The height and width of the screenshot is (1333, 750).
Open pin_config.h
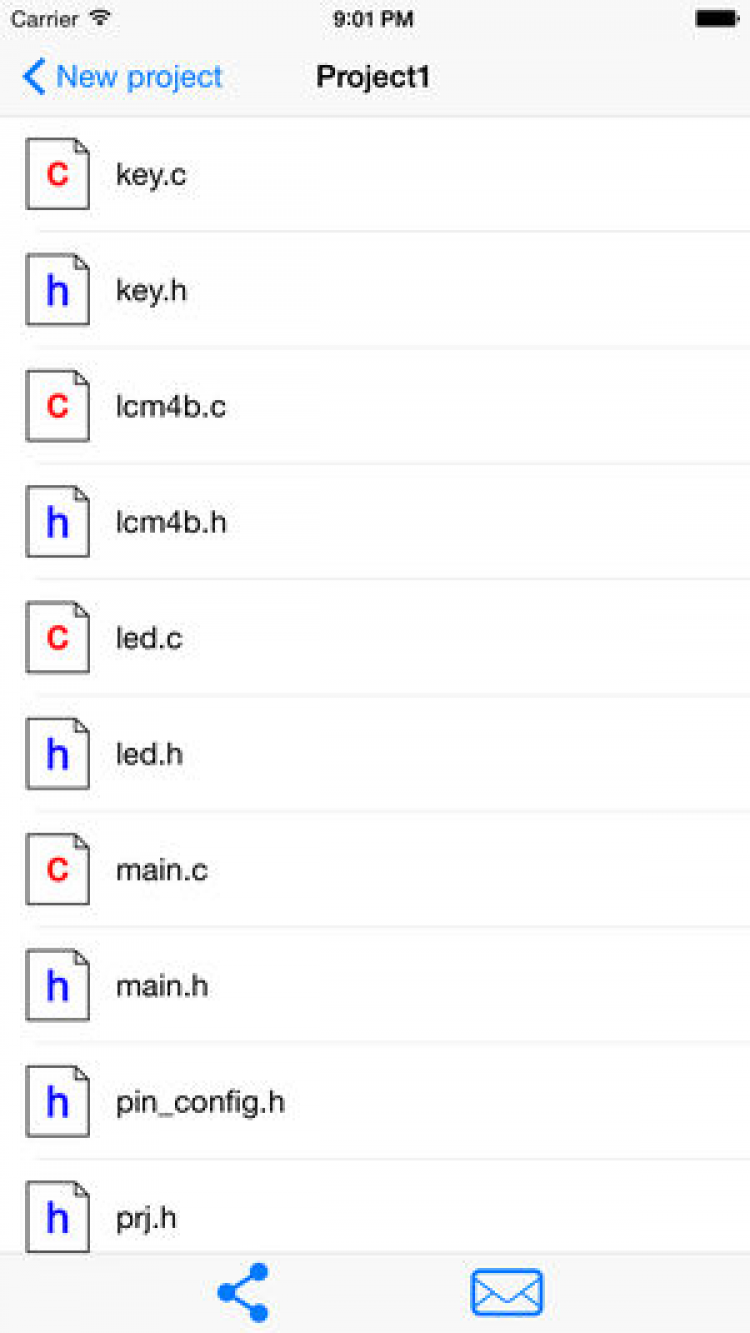(200, 1102)
